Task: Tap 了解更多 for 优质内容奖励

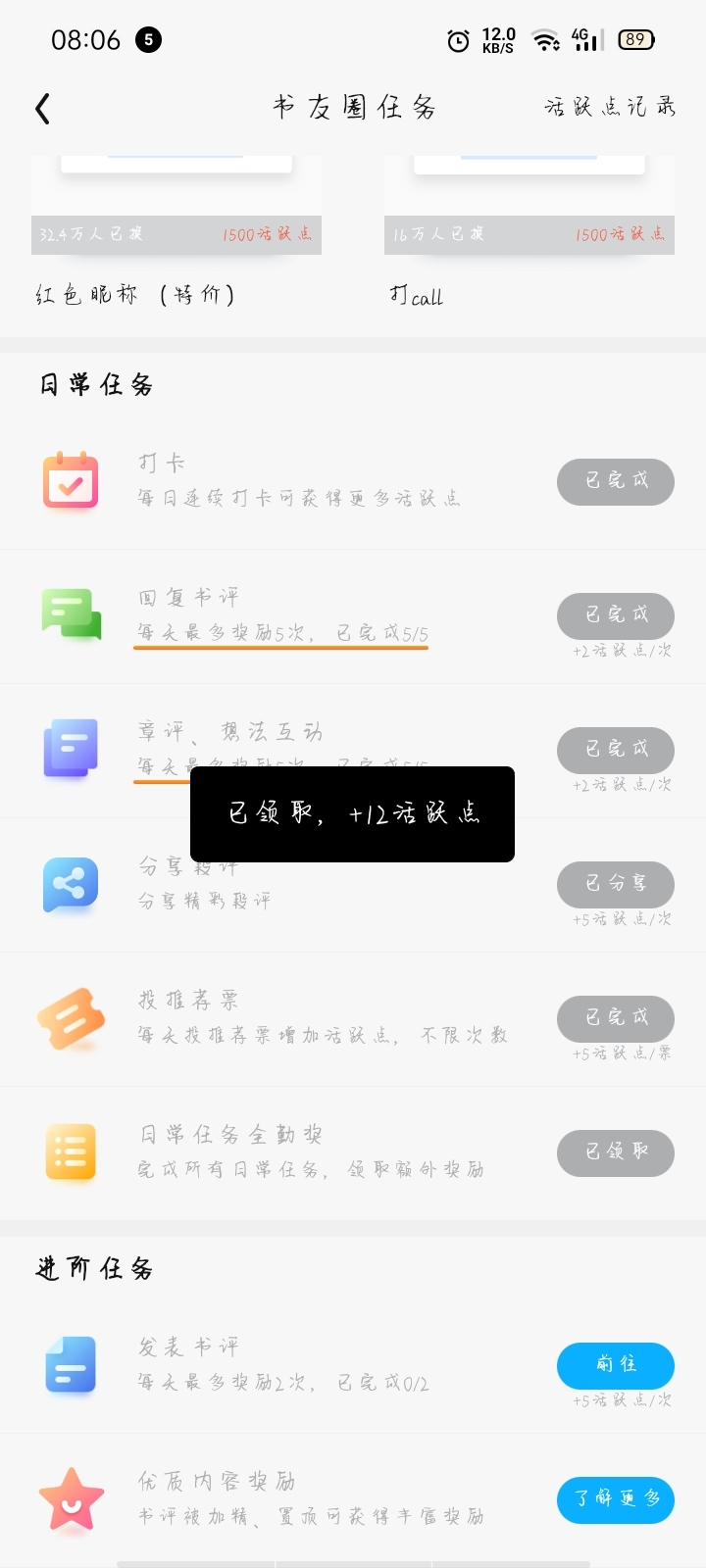Action: click(x=616, y=1499)
